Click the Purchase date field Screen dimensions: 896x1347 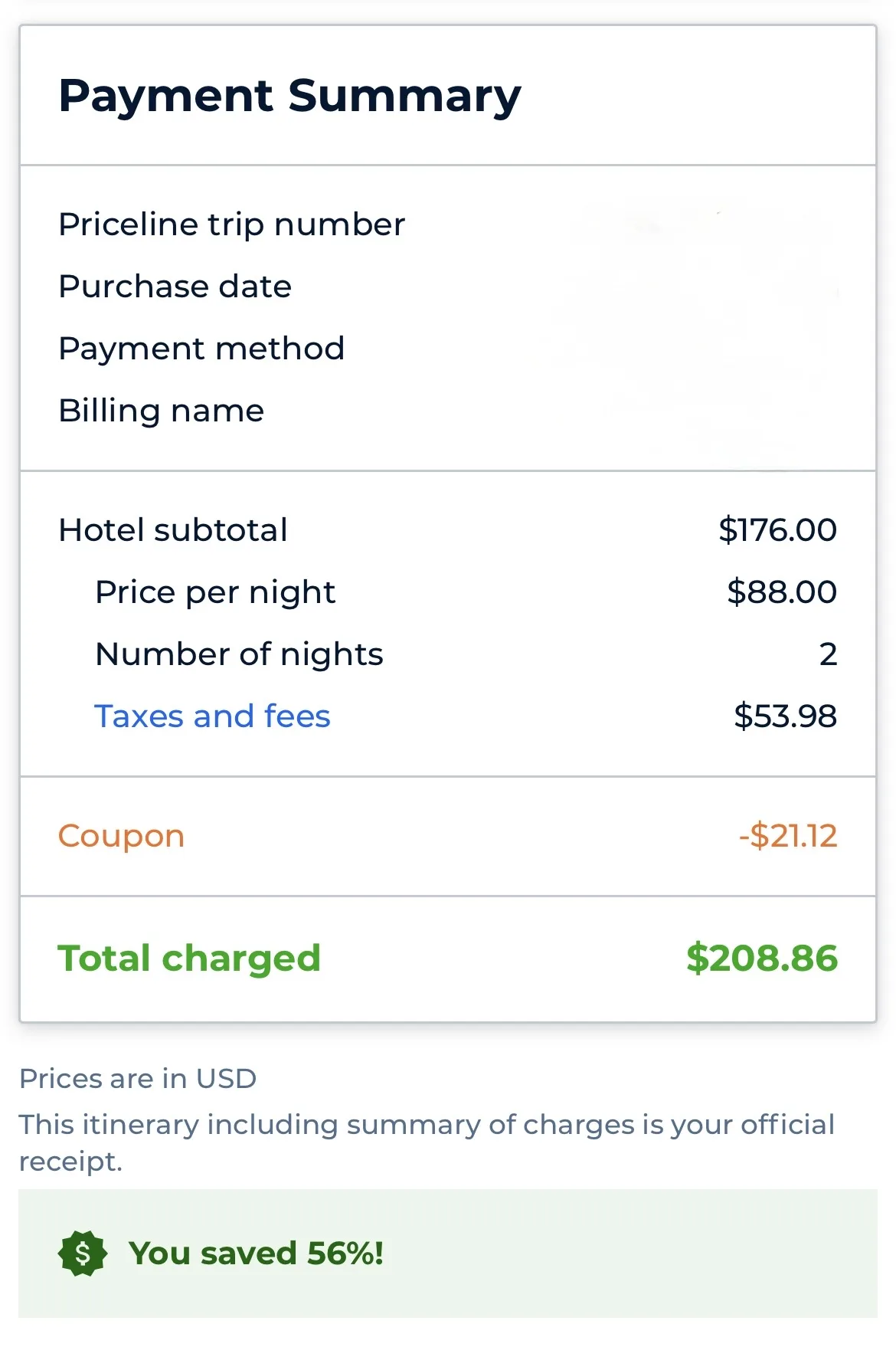175,285
